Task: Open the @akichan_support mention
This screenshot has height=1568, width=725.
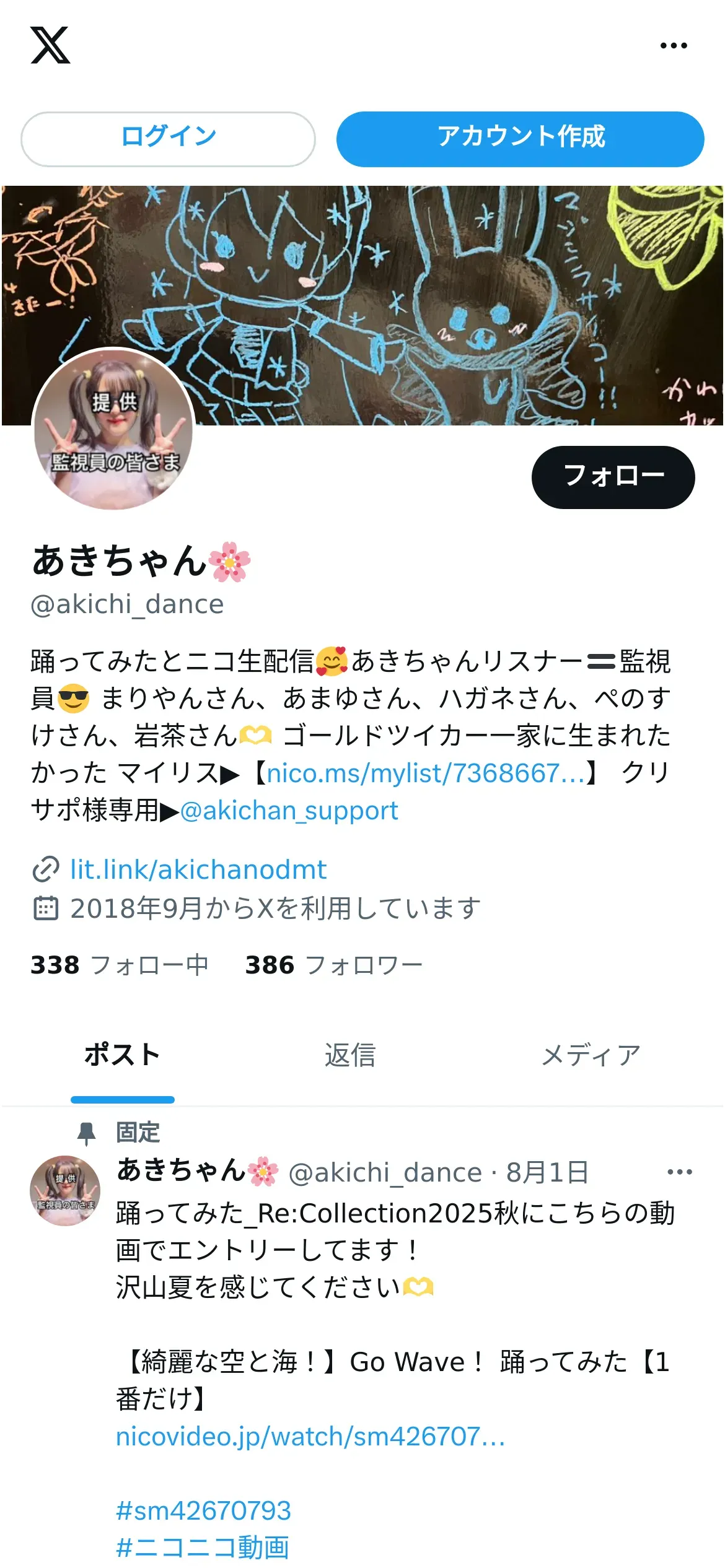Action: [289, 811]
